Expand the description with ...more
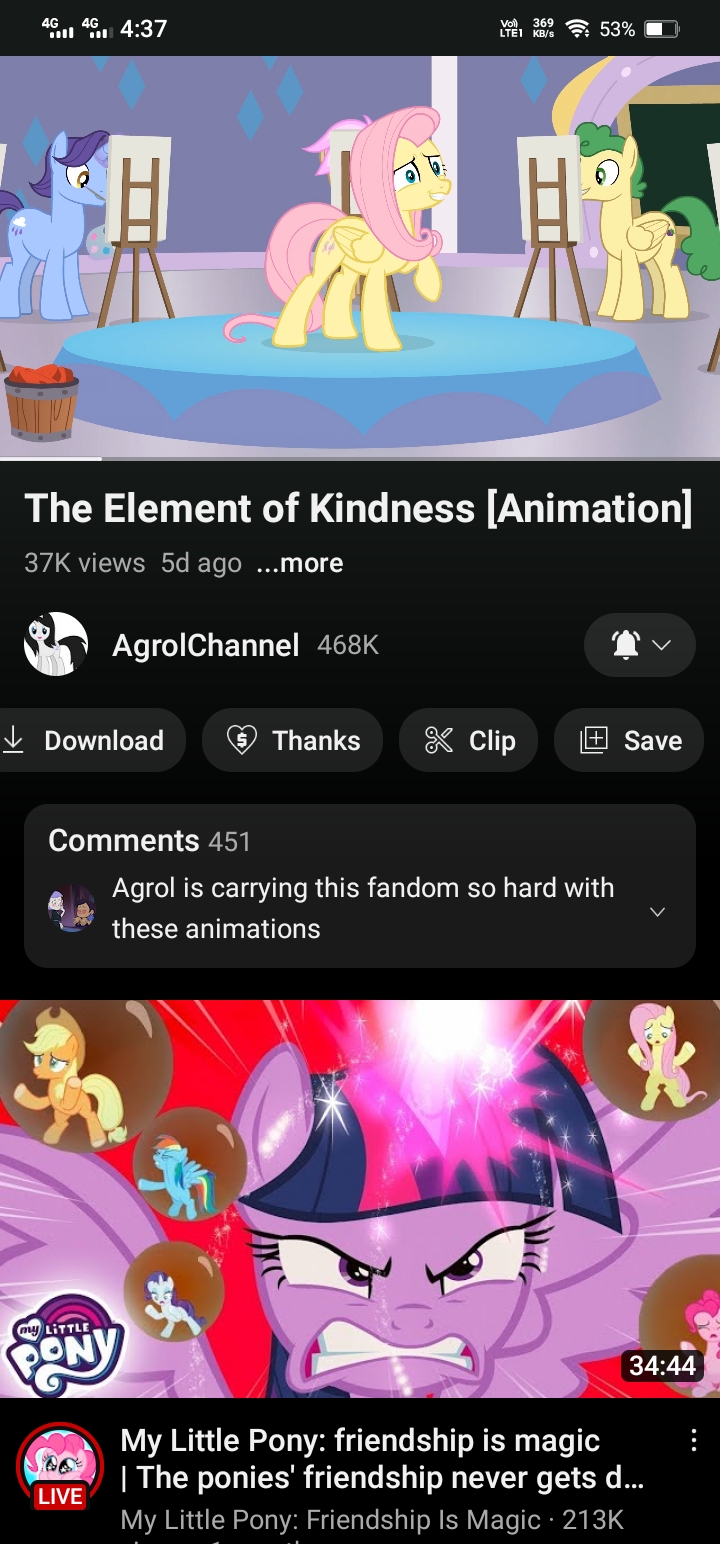Screen dimensions: 720x1544 (300, 563)
